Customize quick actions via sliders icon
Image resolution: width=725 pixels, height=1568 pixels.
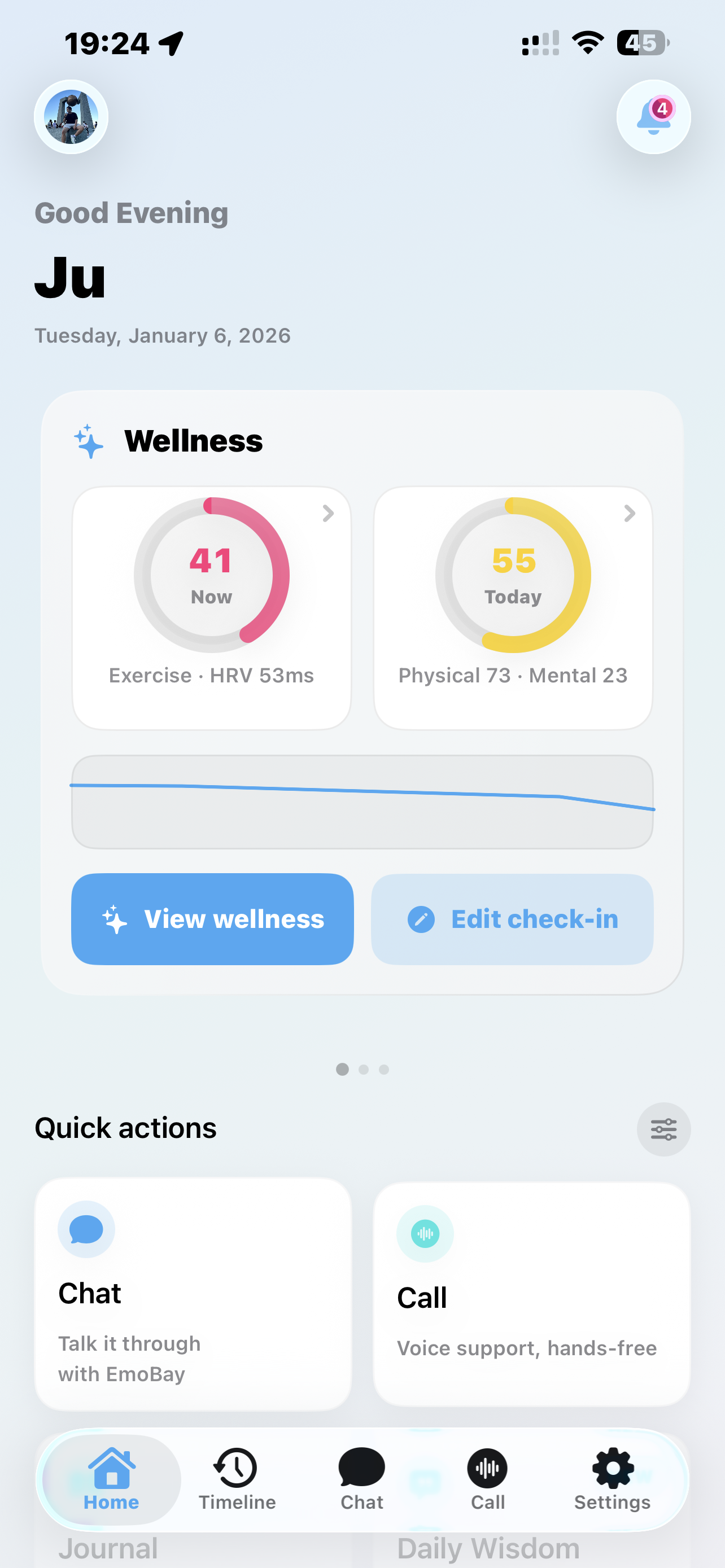point(663,1129)
